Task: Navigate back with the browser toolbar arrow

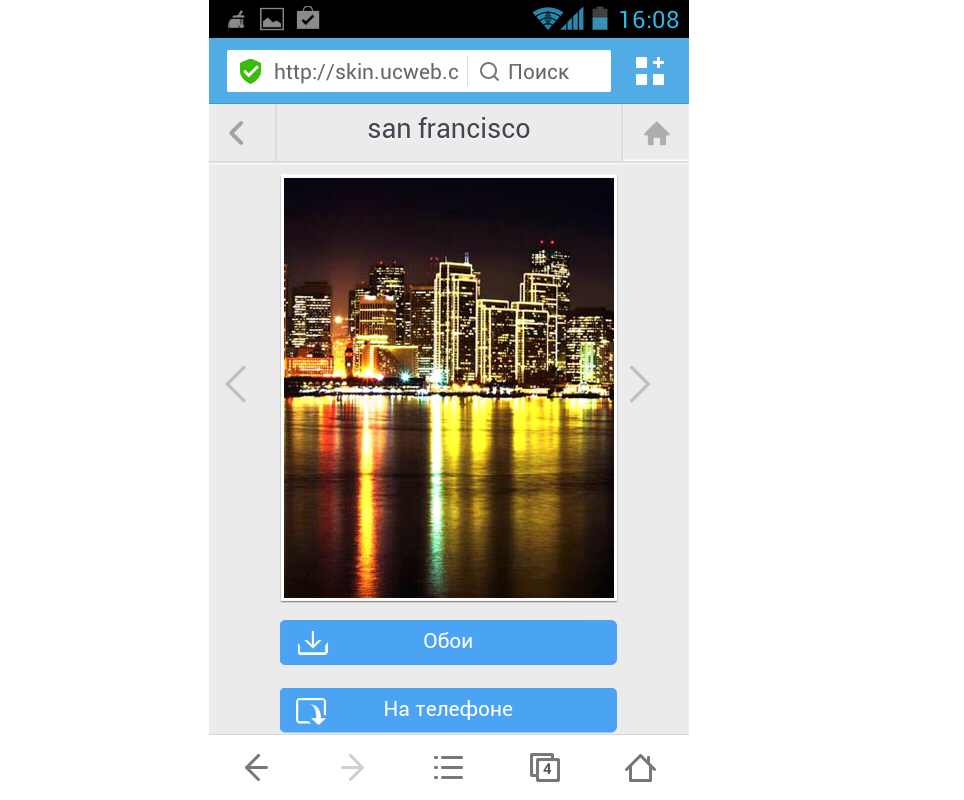Action: [256, 767]
